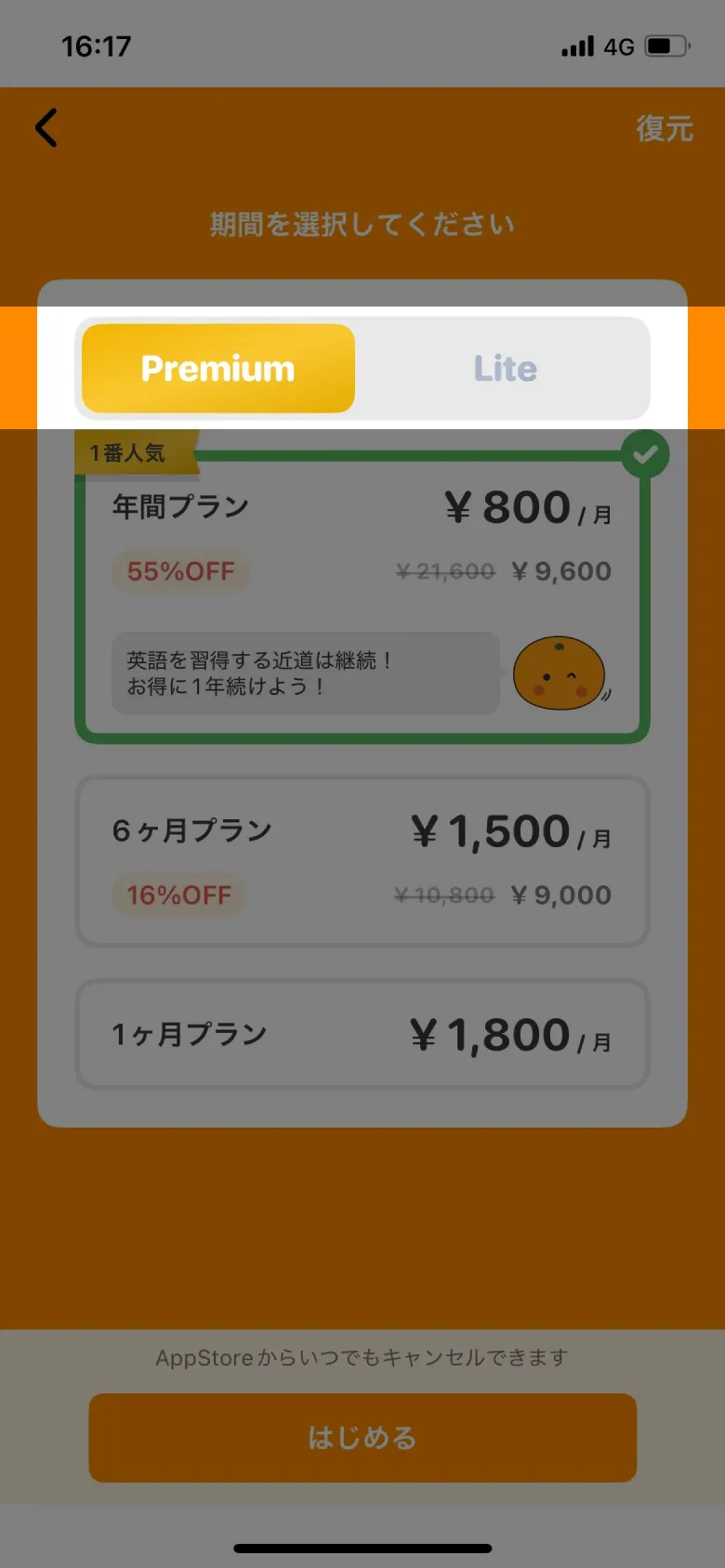Tap 復元 to restore purchases
This screenshot has height=1568, width=725.
(x=665, y=130)
